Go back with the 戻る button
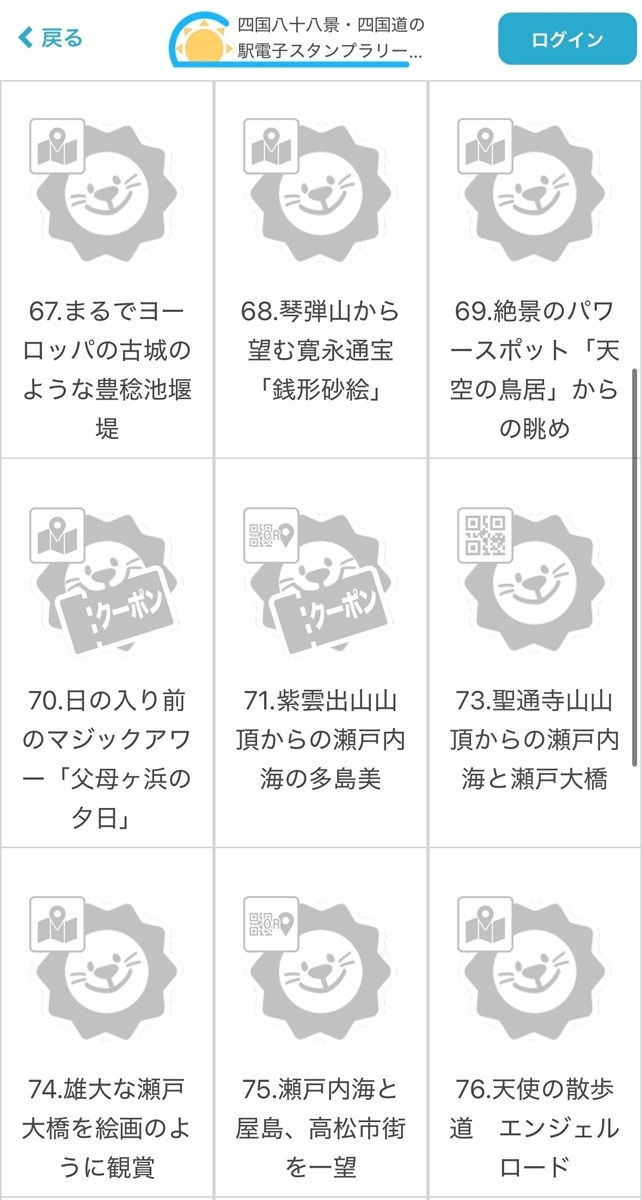This screenshot has height=1200, width=642. pyautogui.click(x=50, y=38)
